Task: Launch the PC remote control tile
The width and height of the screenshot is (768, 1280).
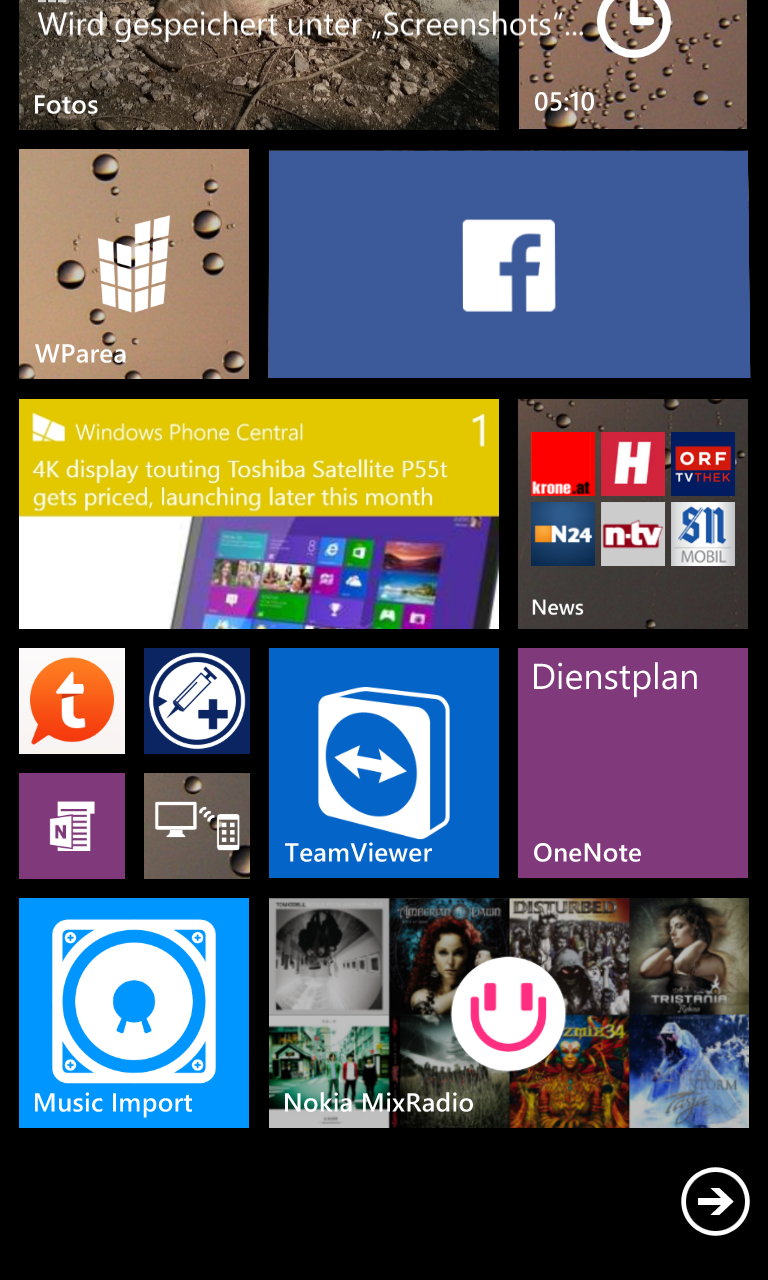Action: click(197, 826)
